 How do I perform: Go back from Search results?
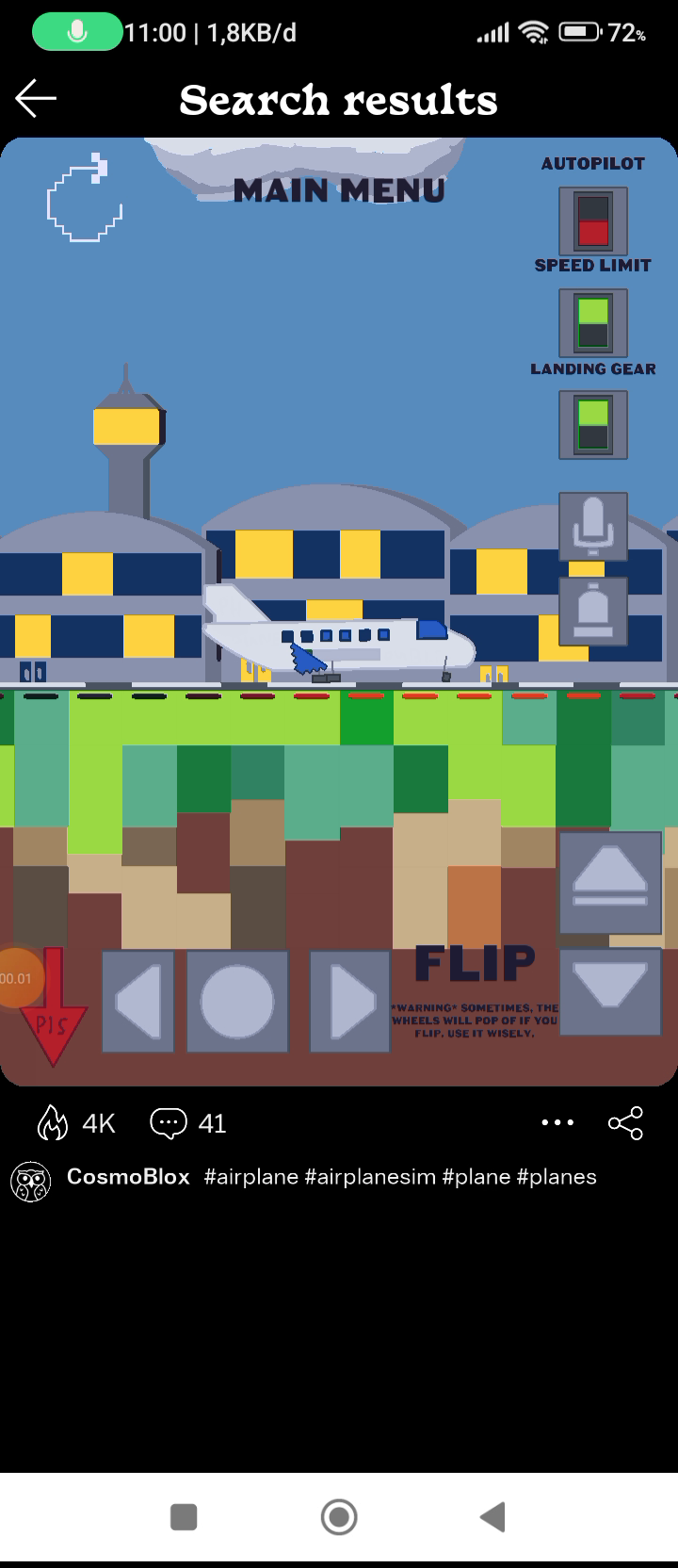click(36, 98)
